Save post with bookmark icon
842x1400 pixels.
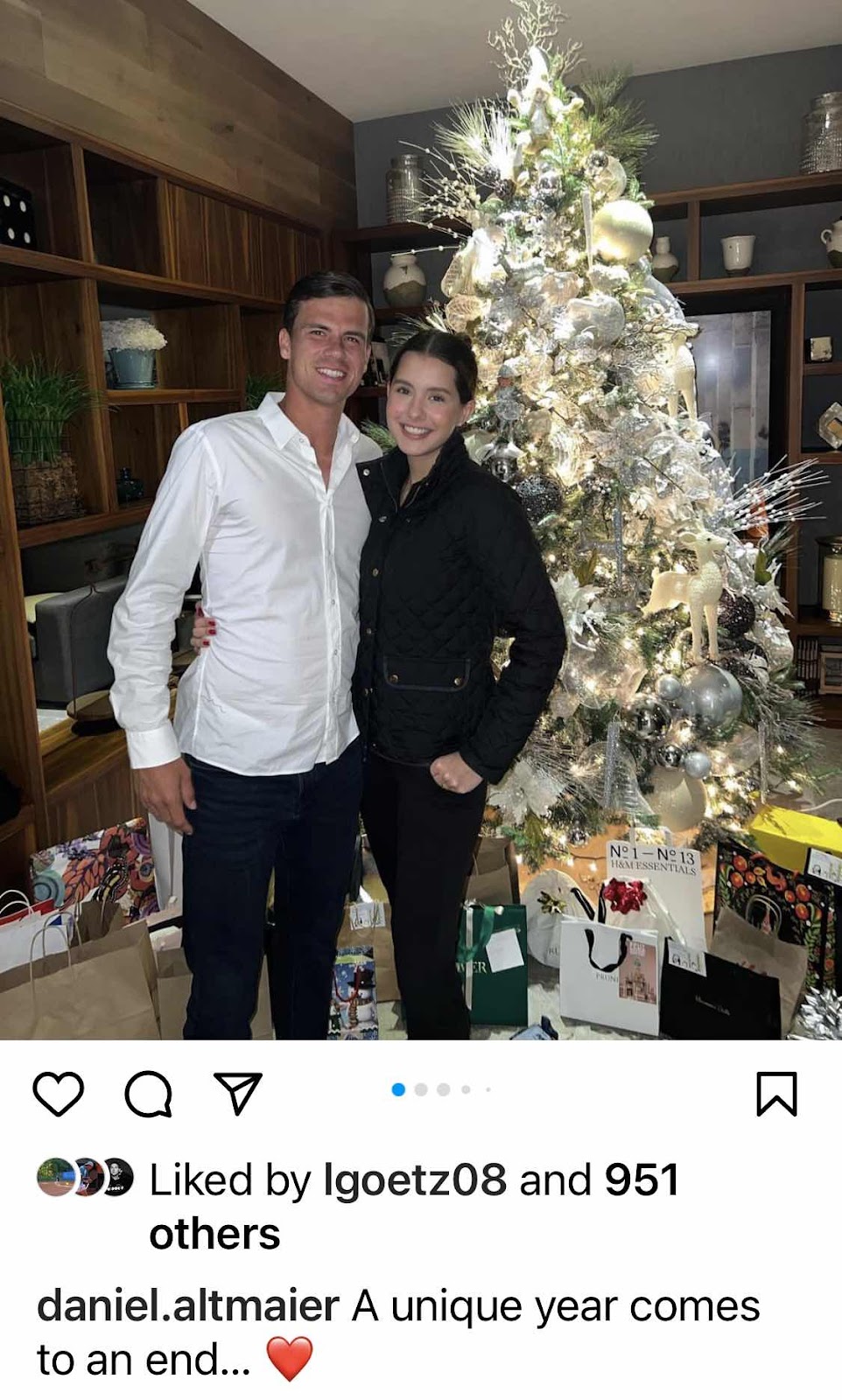click(776, 1094)
